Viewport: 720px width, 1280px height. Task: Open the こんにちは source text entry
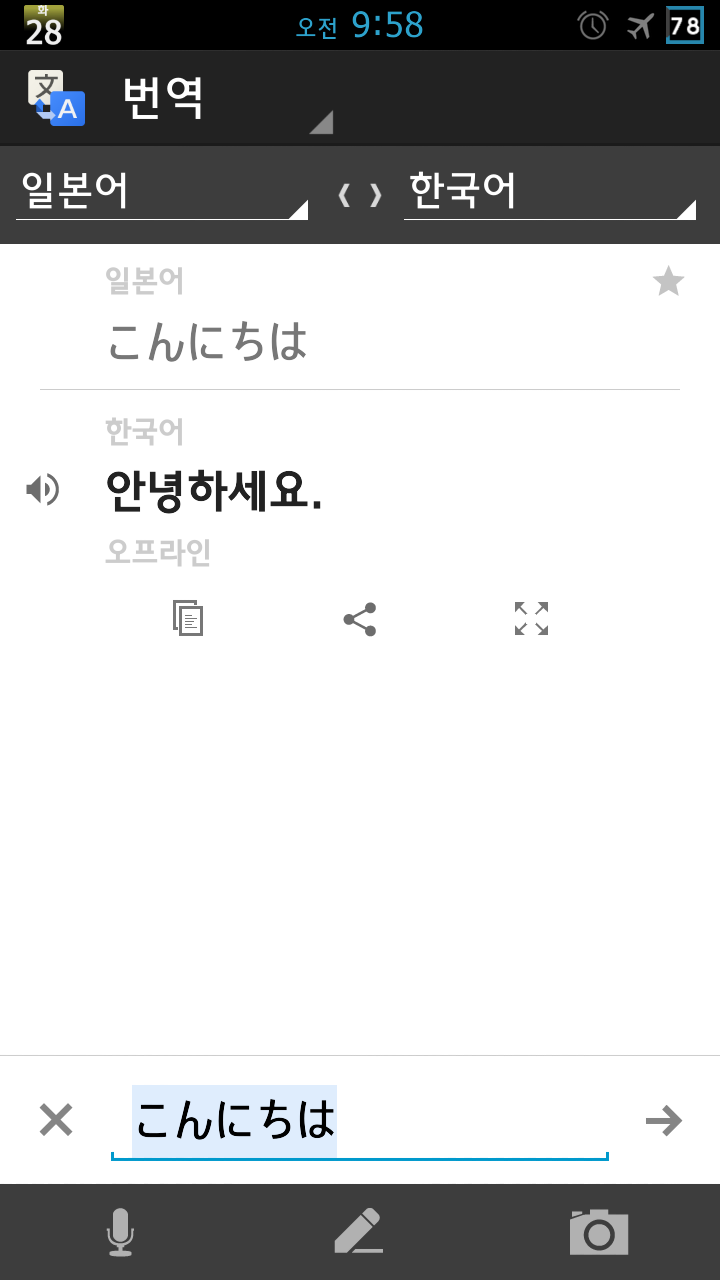(208, 342)
